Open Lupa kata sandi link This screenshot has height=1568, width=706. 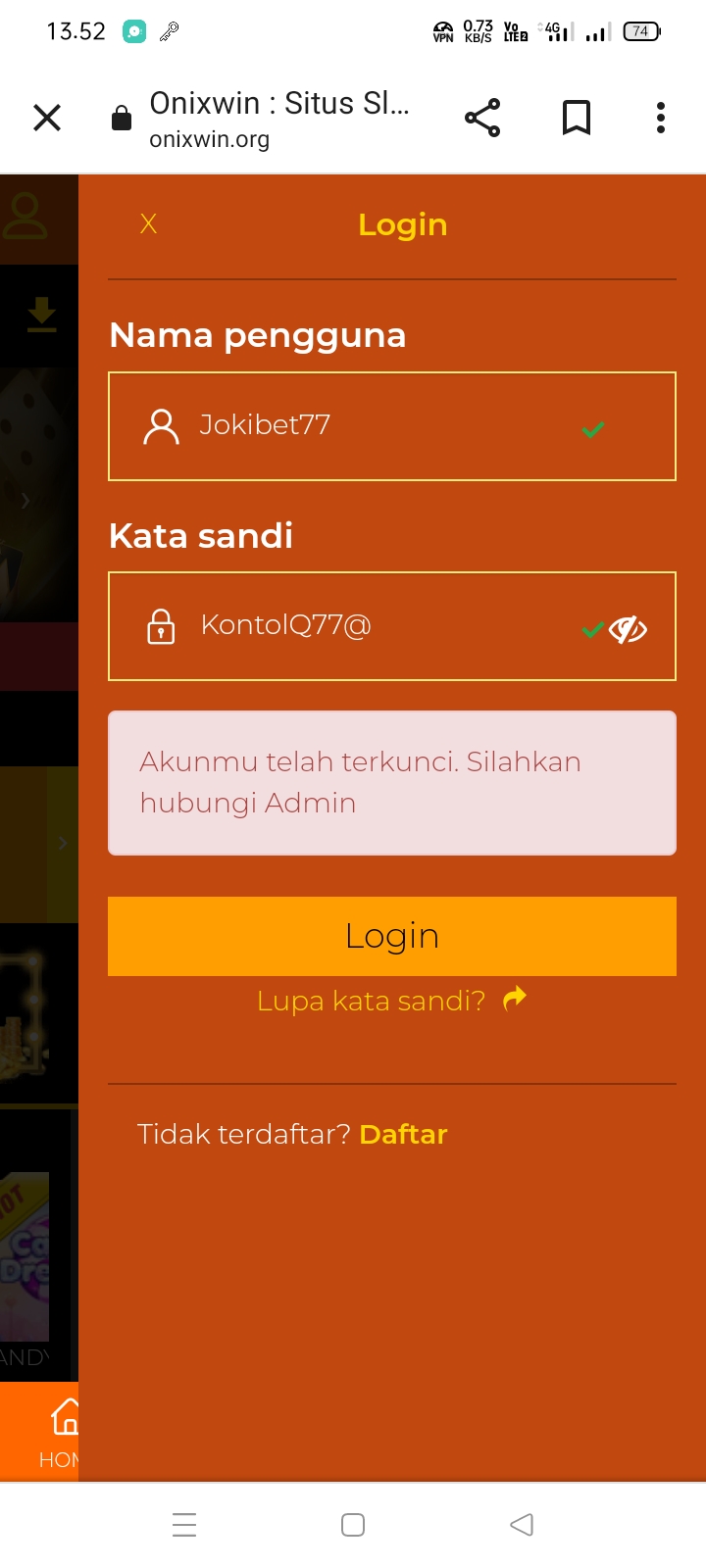pos(373,1001)
